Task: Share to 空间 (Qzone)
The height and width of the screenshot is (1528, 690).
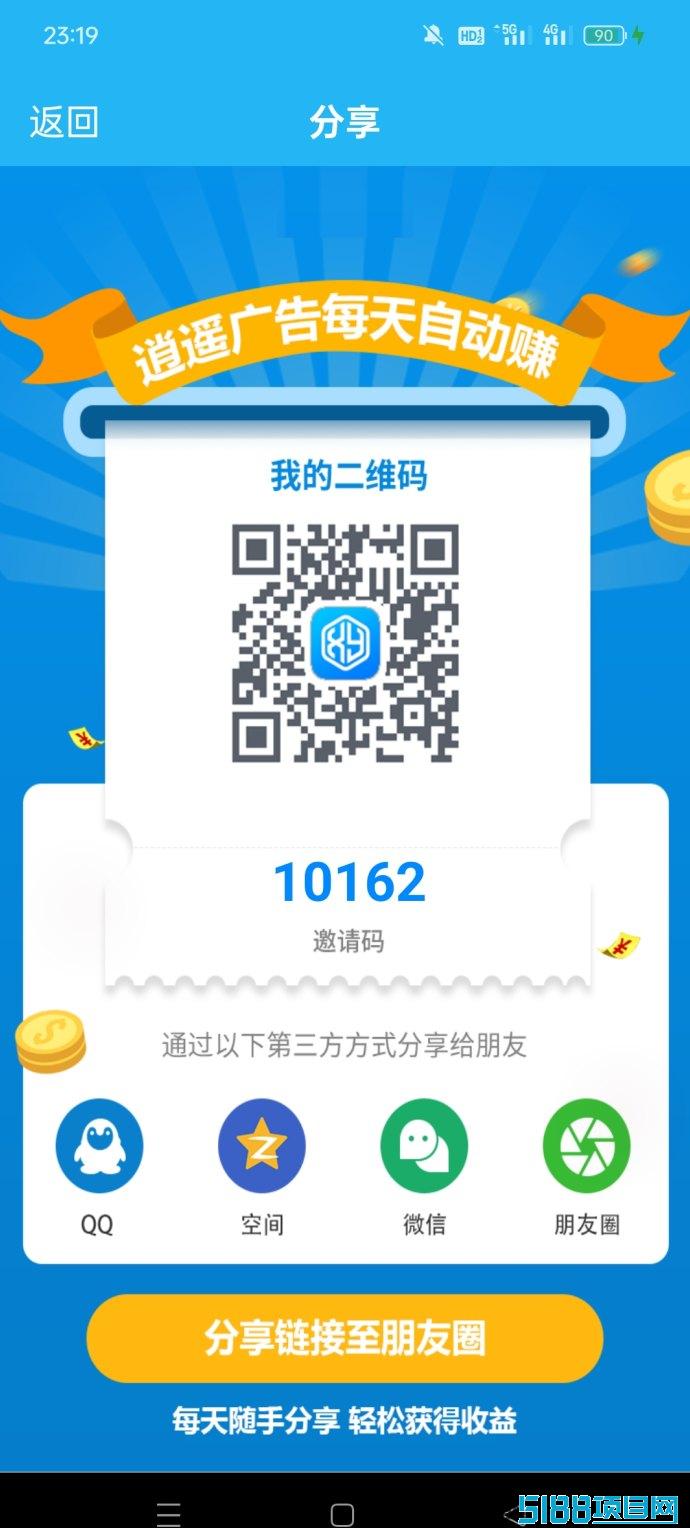Action: pyautogui.click(x=262, y=1145)
